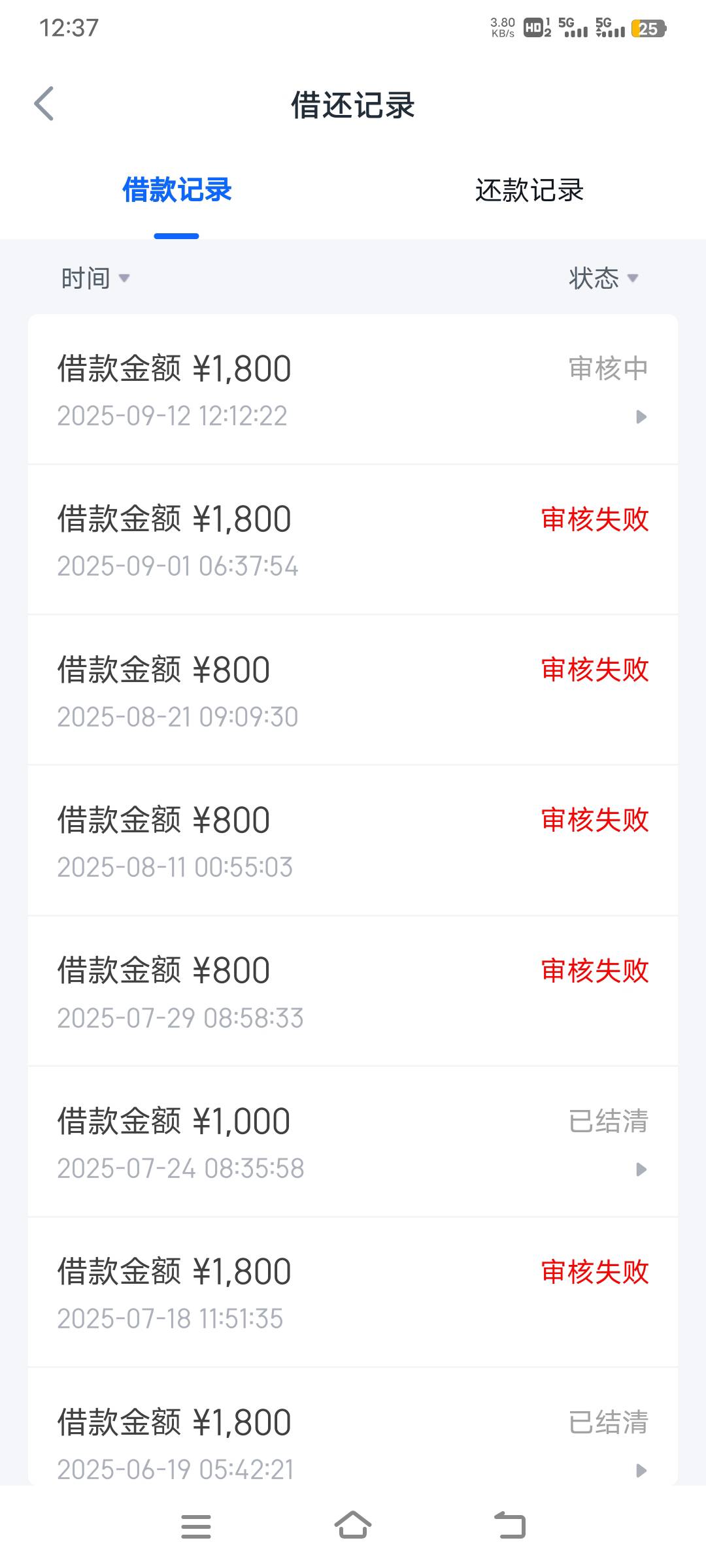Image resolution: width=706 pixels, height=1568 pixels.
Task: Switch to the 还款记录 tab
Action: click(529, 191)
